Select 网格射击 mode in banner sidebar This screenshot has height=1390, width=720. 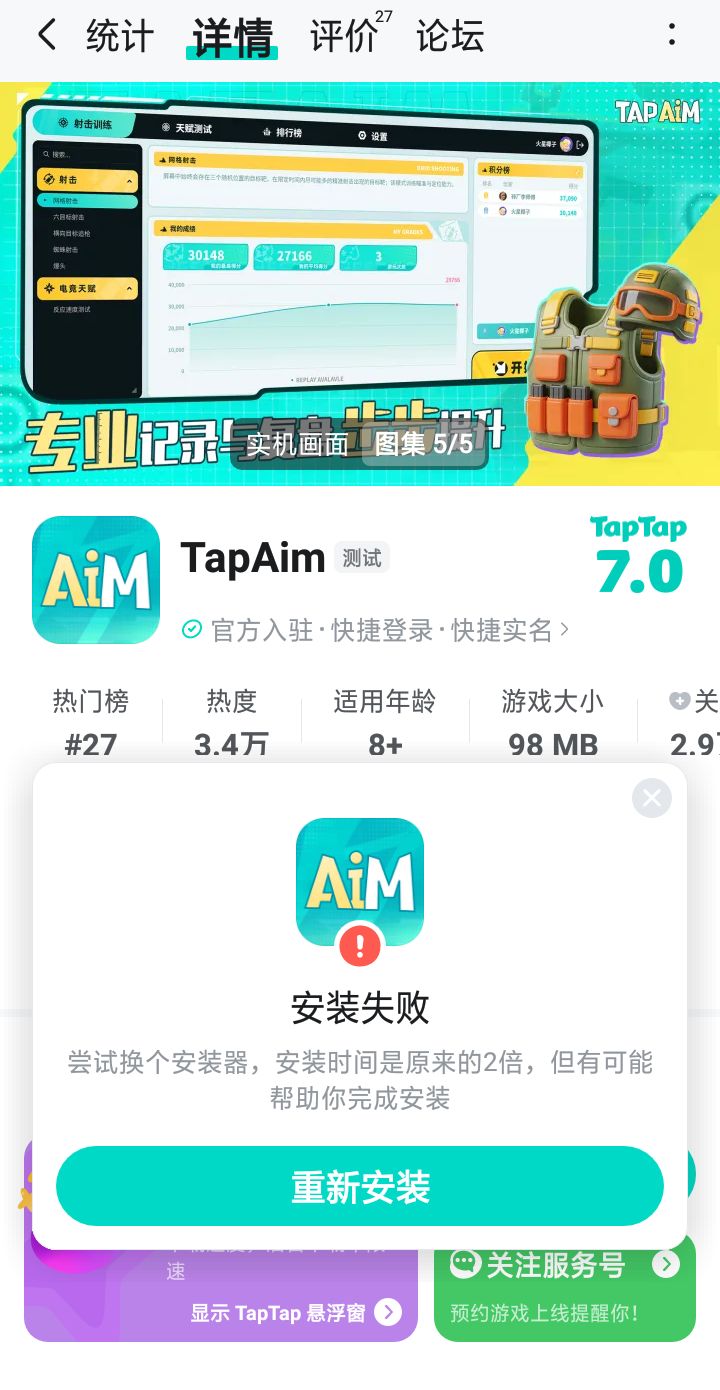click(65, 200)
